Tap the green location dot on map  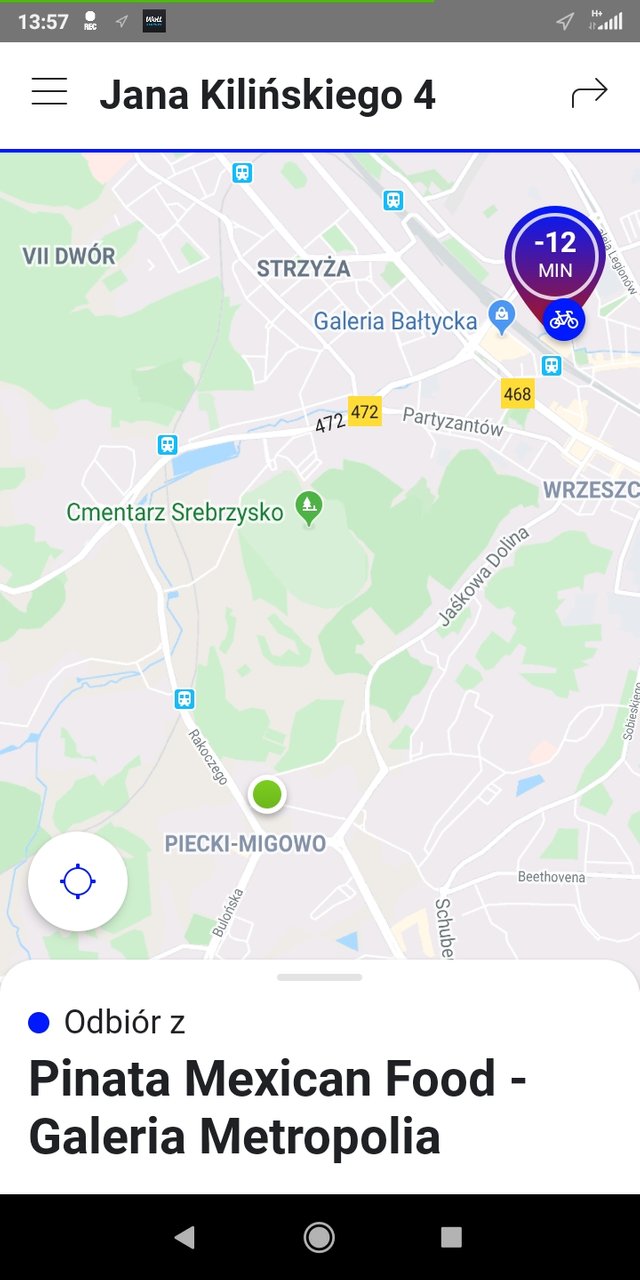coord(267,794)
